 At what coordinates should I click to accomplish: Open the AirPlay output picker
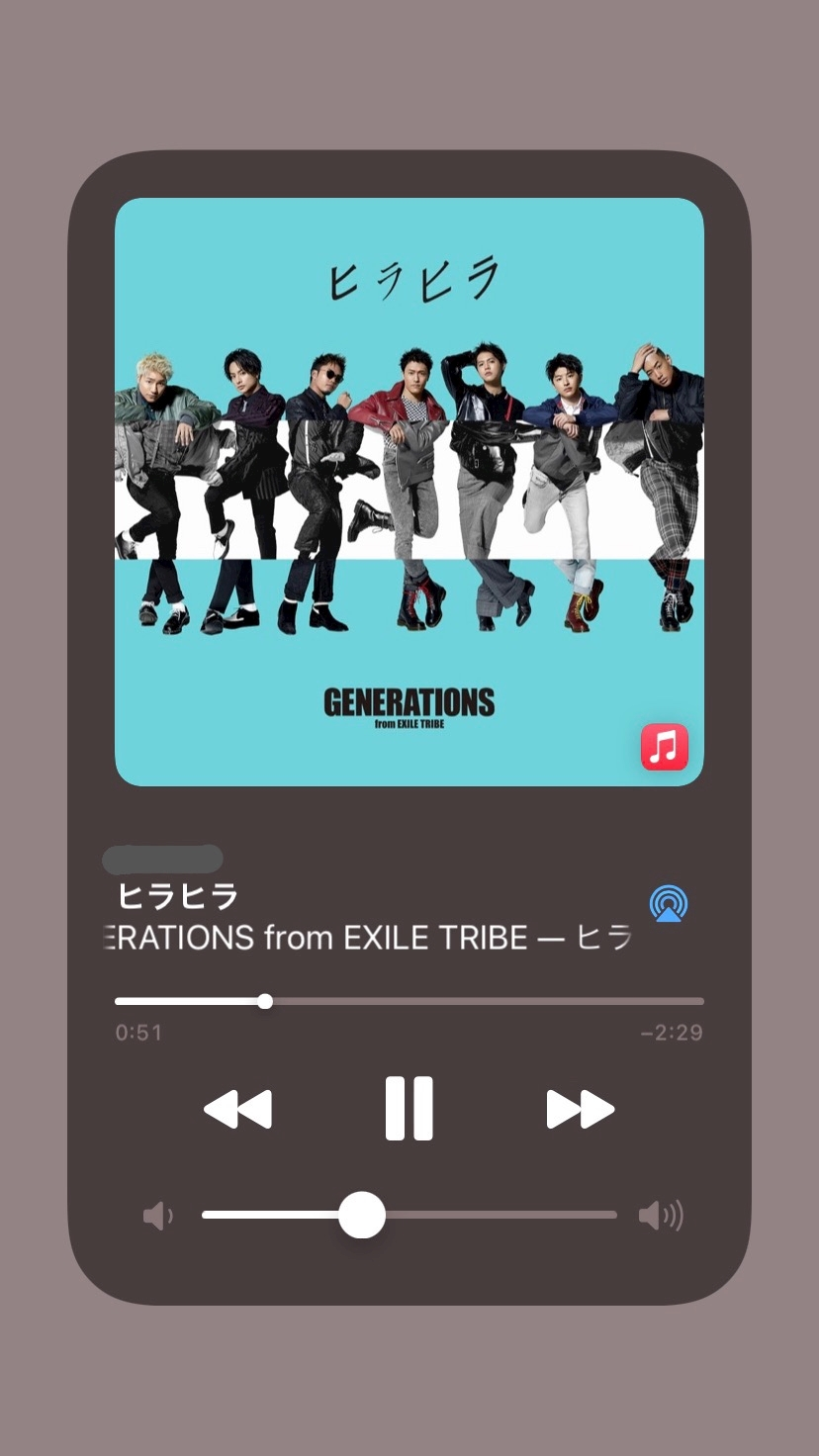669,904
